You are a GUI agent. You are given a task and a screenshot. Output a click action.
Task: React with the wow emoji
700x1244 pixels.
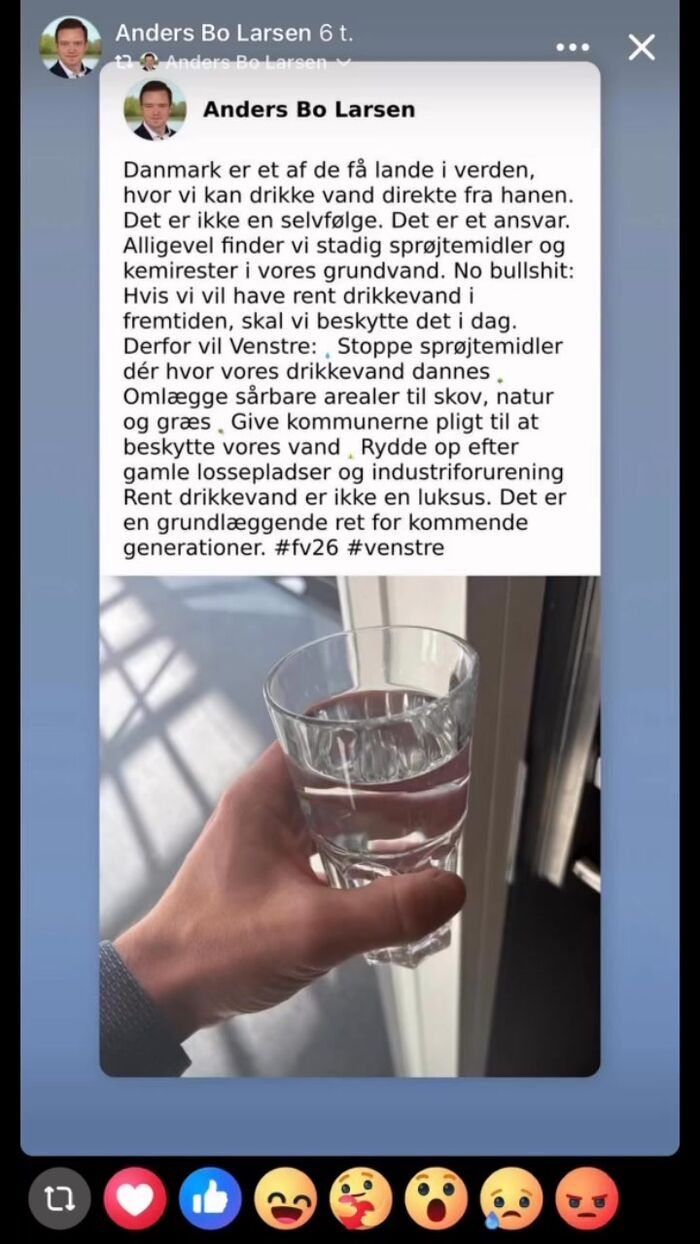(436, 1198)
